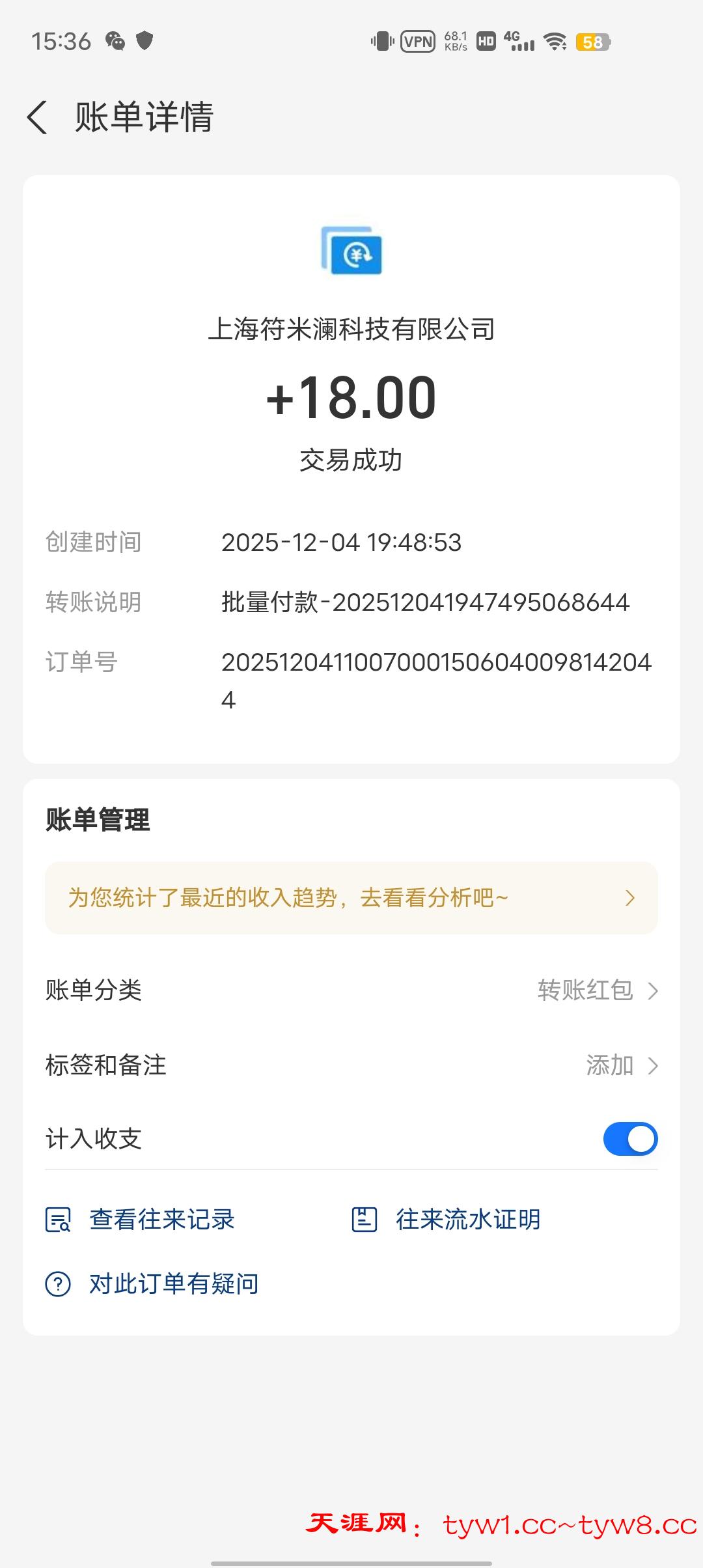This screenshot has height=1568, width=703.
Task: Open the income trend analysis banner
Action: 351,898
